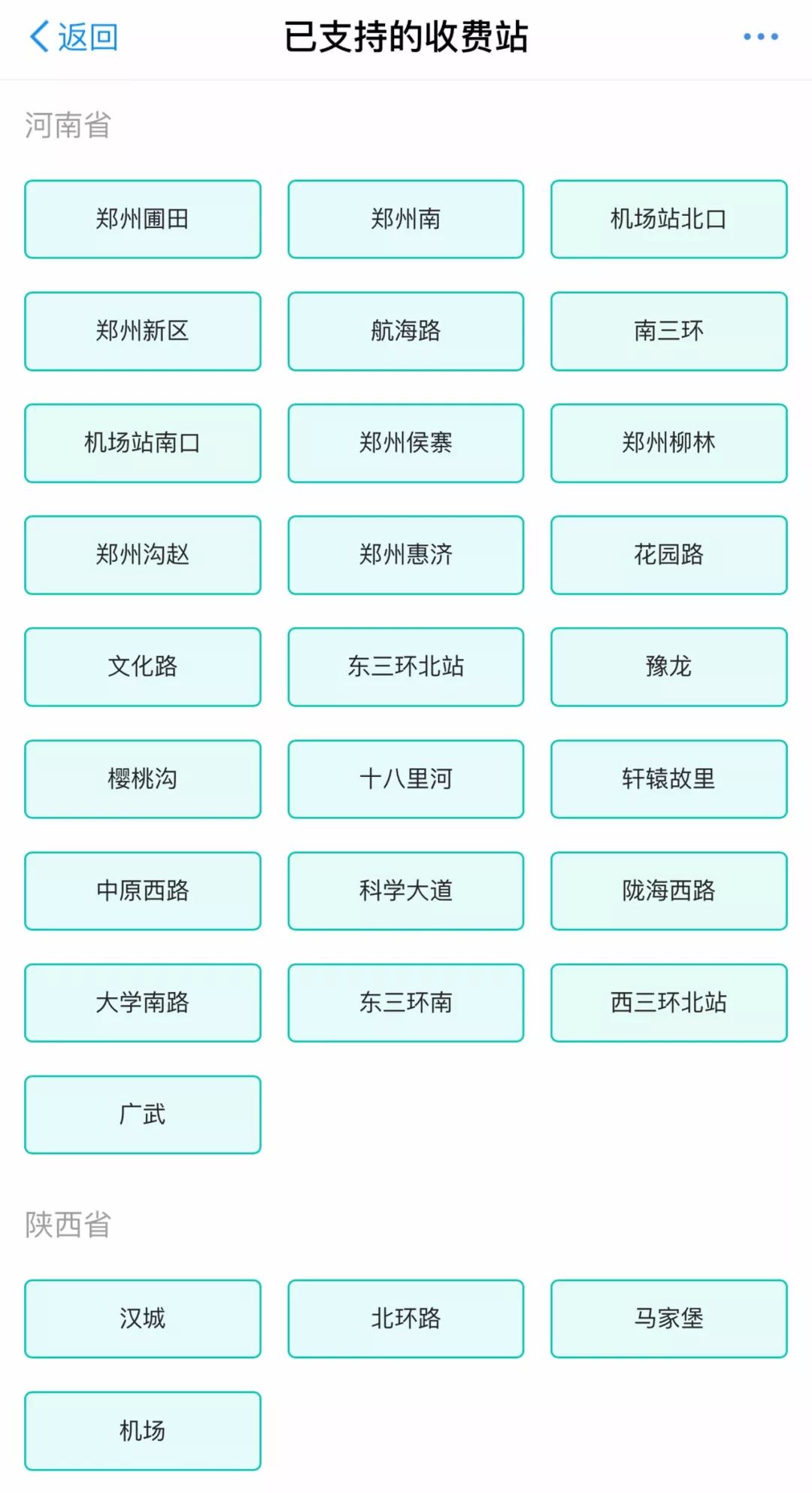The width and height of the screenshot is (812, 1493).
Task: Choose the 郑州南 toll station
Action: pos(406,219)
